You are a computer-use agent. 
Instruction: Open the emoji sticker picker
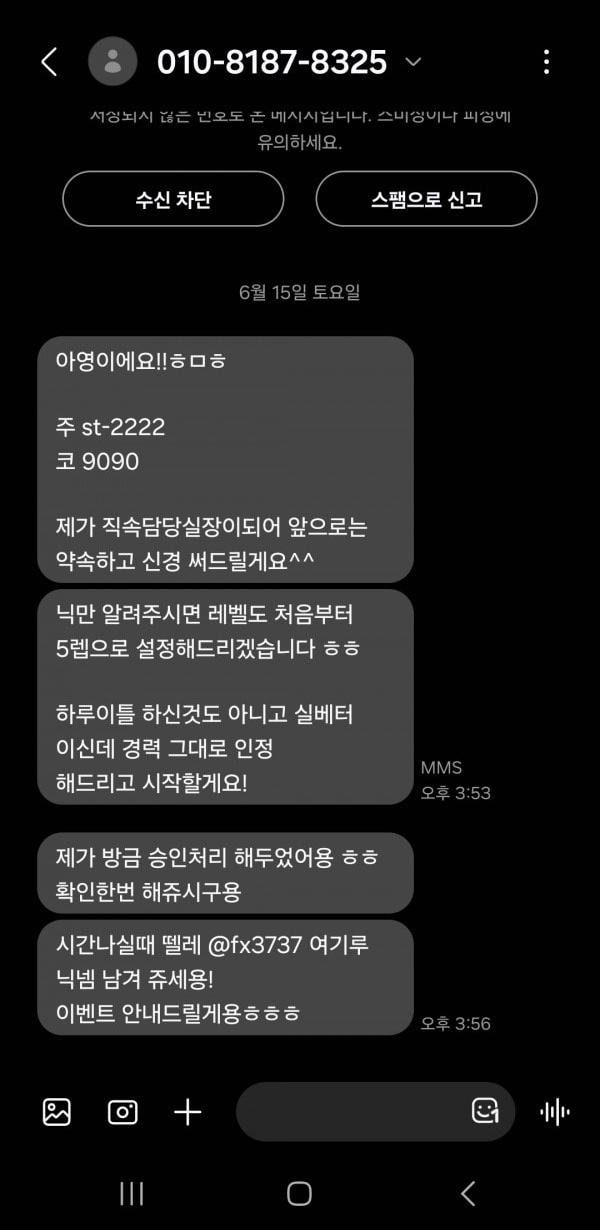(485, 1111)
